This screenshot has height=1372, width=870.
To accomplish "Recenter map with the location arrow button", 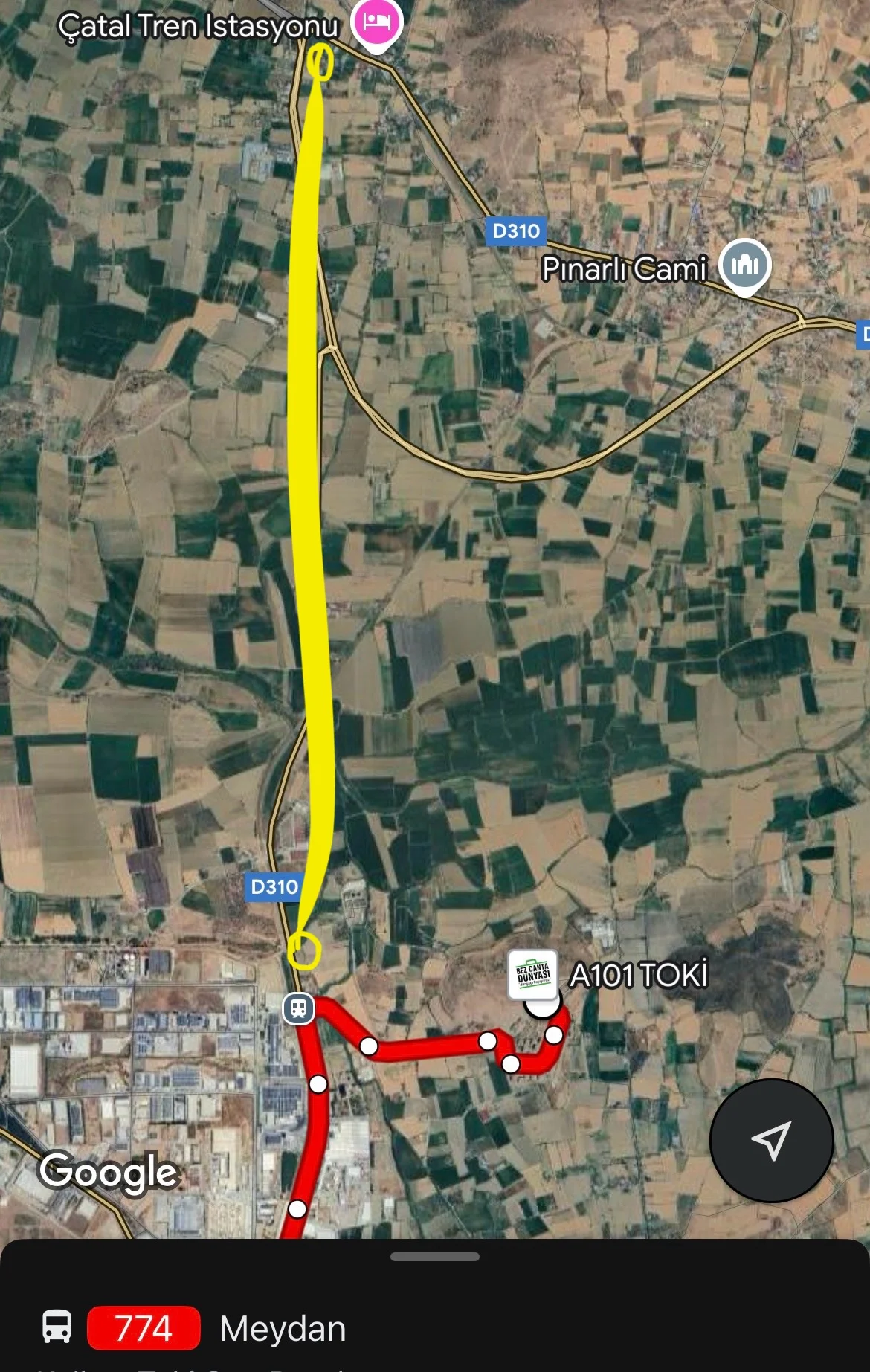I will point(771,1140).
